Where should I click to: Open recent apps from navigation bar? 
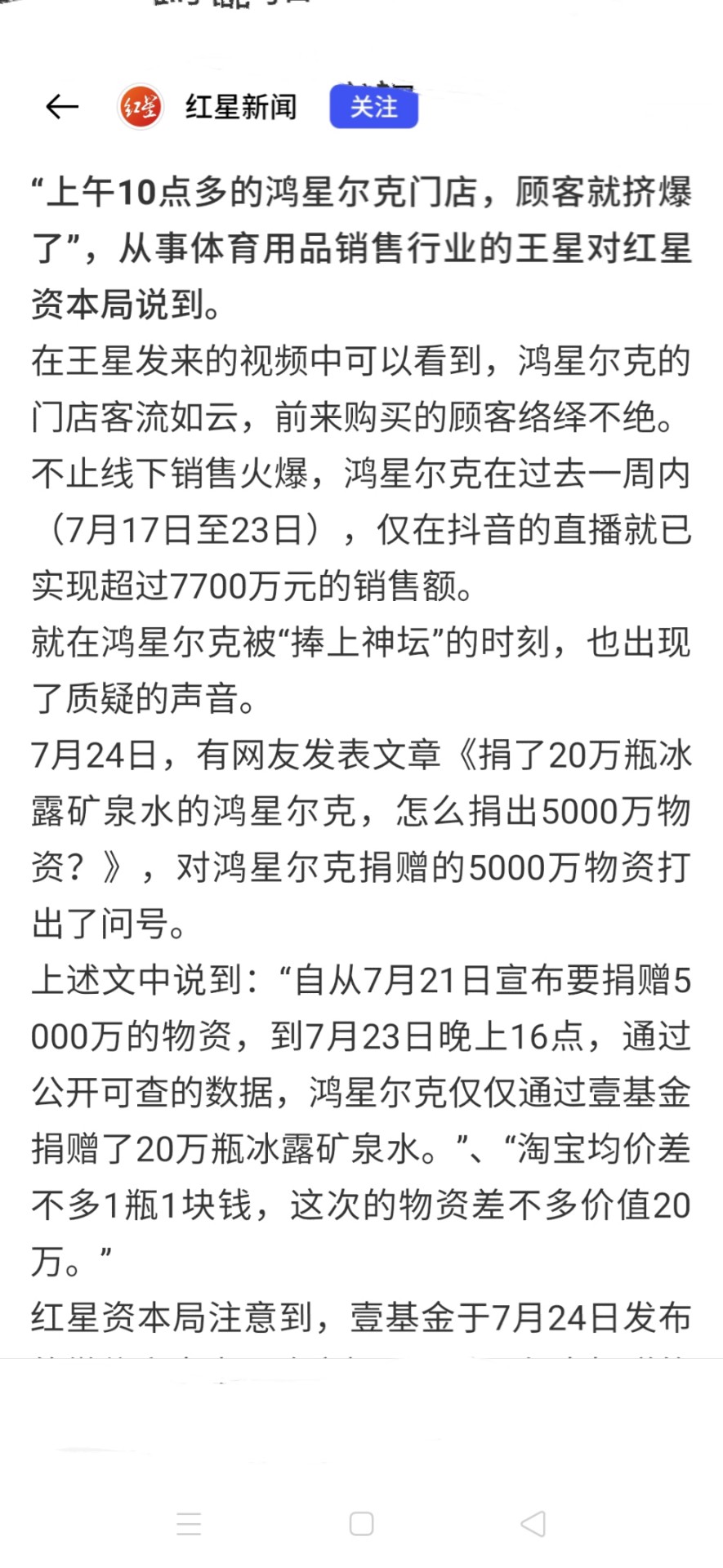[x=189, y=1524]
